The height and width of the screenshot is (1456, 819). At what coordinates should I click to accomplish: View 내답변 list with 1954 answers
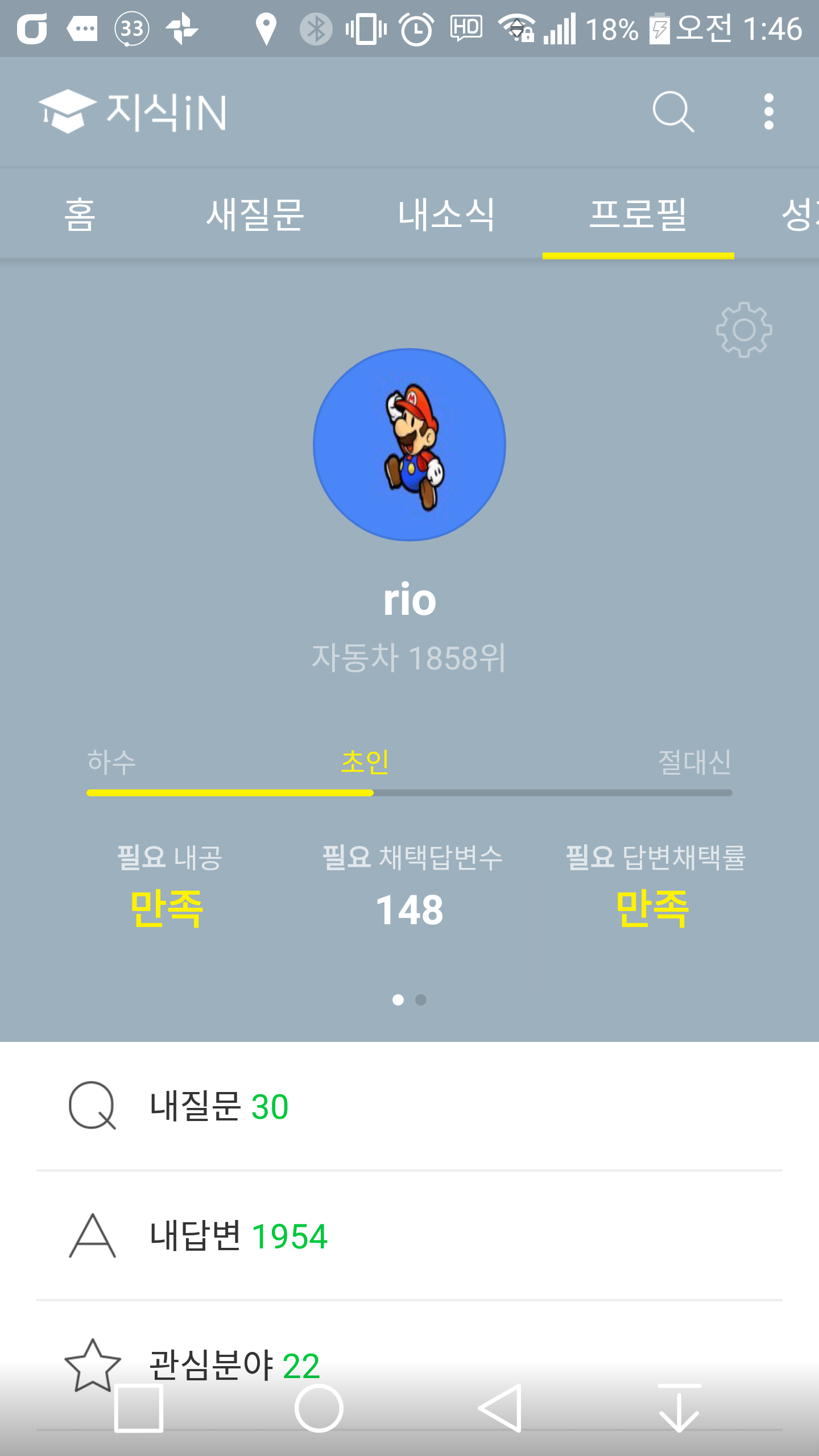[239, 1235]
